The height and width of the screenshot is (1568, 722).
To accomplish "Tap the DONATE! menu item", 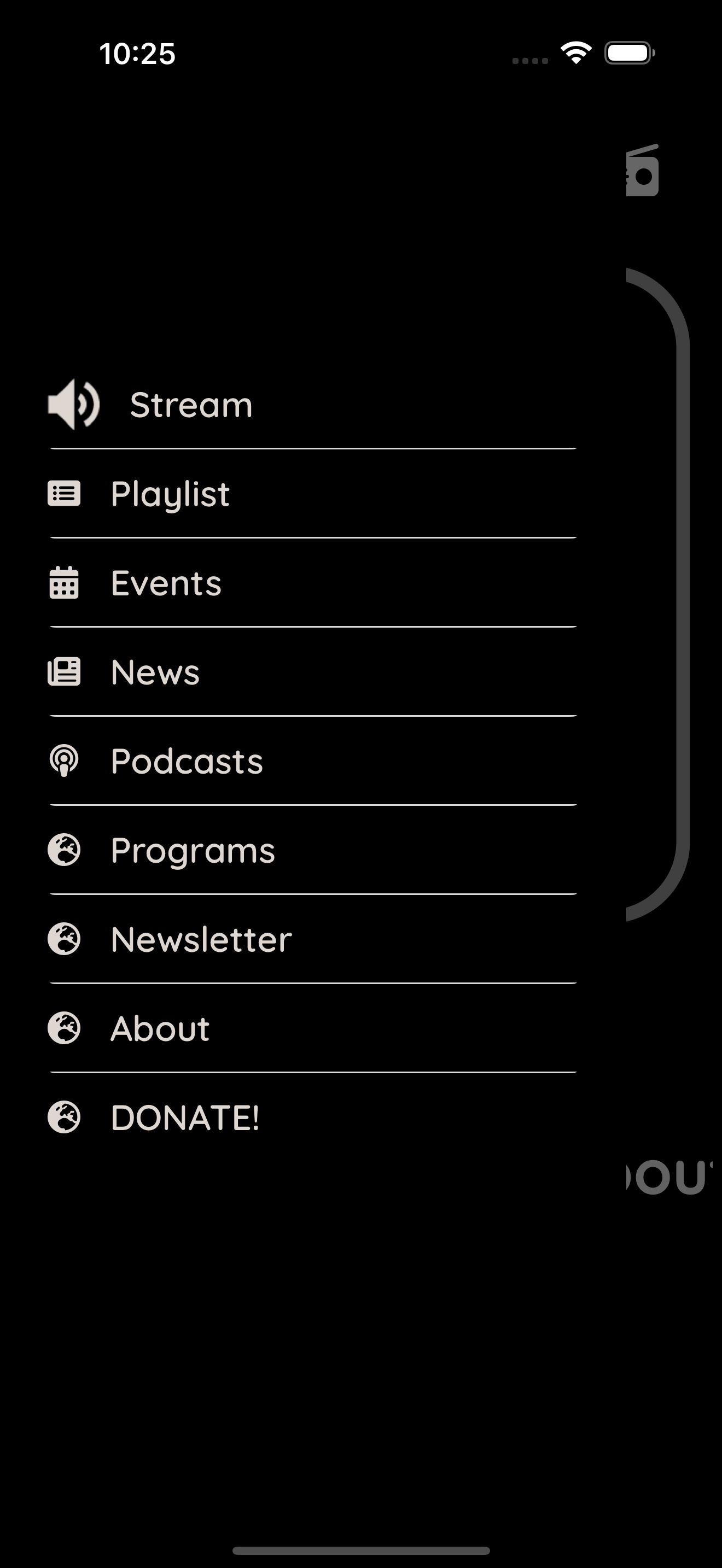I will [x=313, y=1117].
